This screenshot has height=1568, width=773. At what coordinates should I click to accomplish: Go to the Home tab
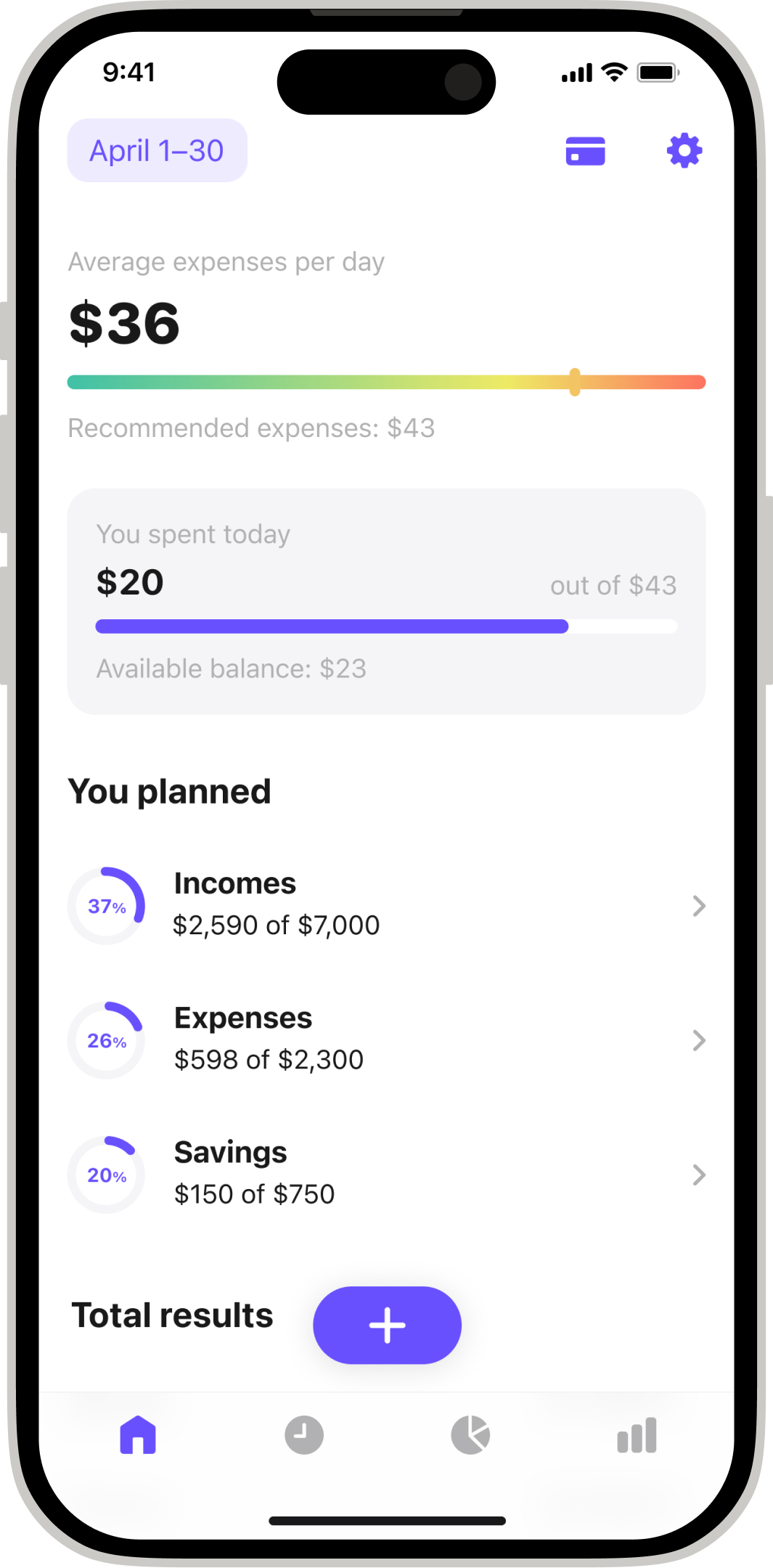click(x=138, y=1435)
